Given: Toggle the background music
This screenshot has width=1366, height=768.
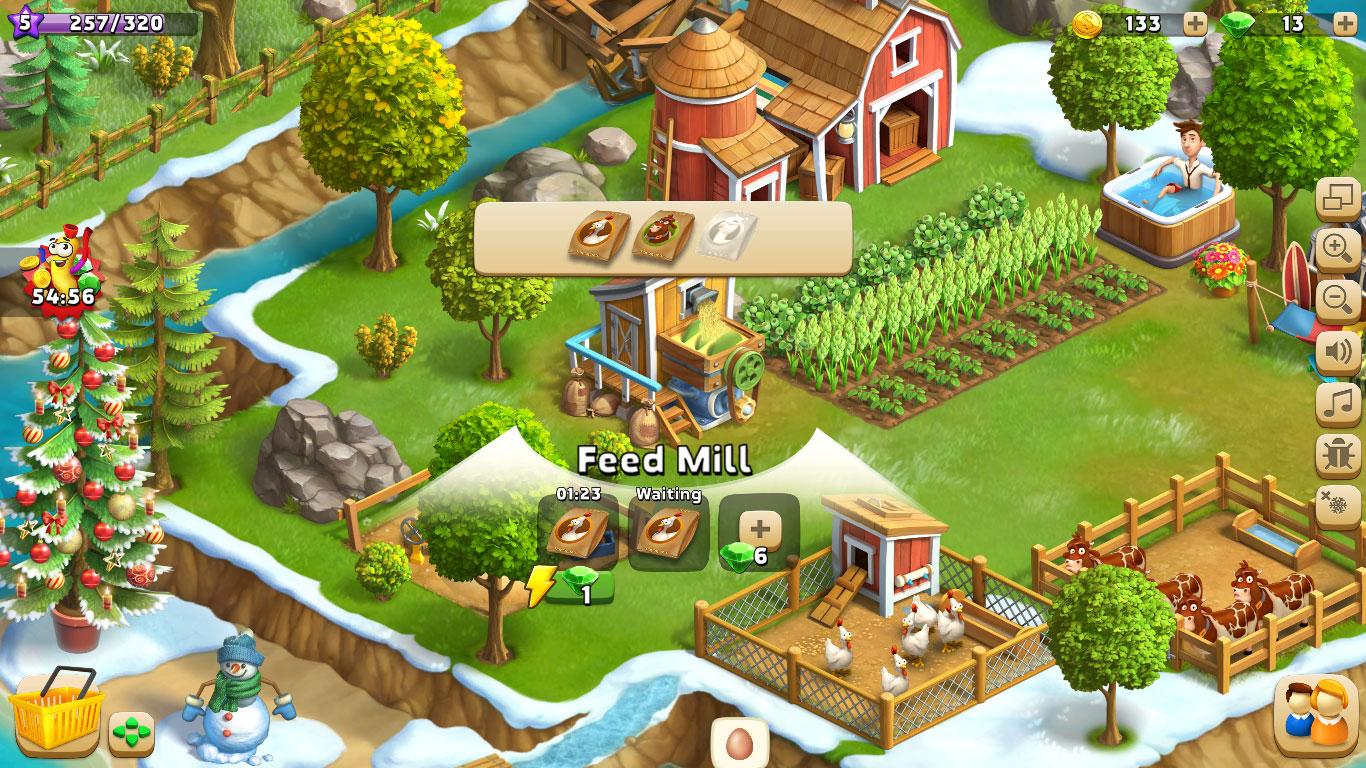Looking at the screenshot, I should pos(1337,403).
